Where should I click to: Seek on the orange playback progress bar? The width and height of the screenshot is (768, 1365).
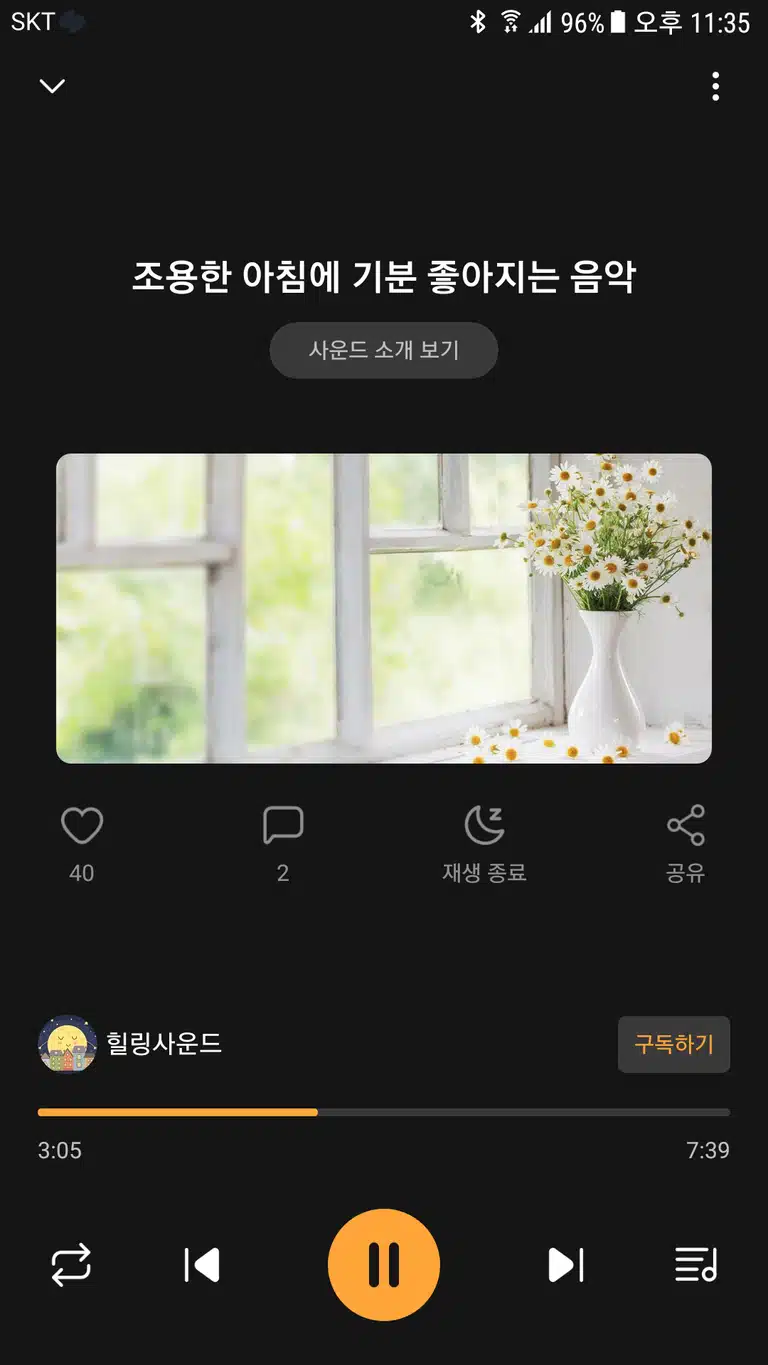(x=384, y=1112)
